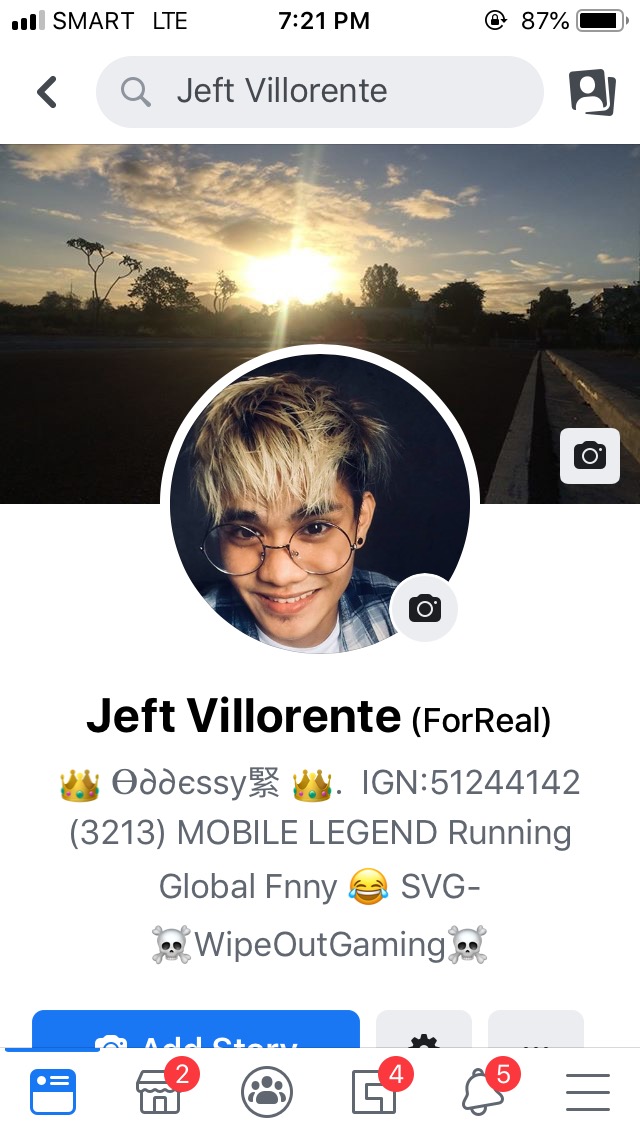Image resolution: width=640 pixels, height=1136 pixels.
Task: Go back using the top arrow
Action: 47,92
